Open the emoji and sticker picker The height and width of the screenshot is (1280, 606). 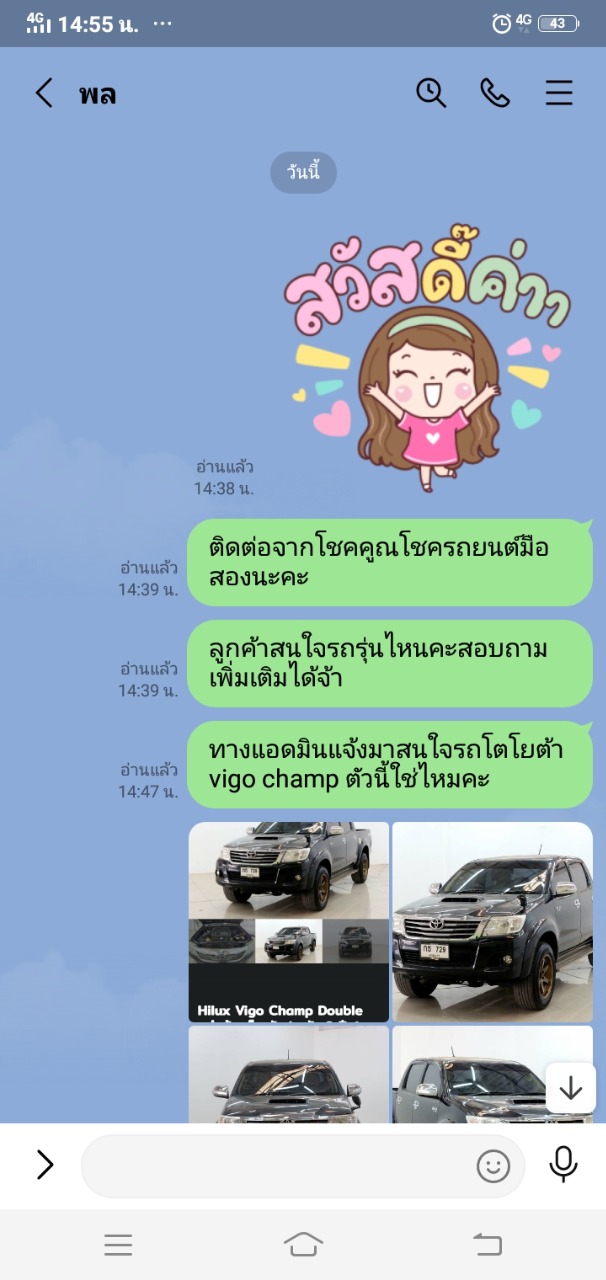(493, 1166)
